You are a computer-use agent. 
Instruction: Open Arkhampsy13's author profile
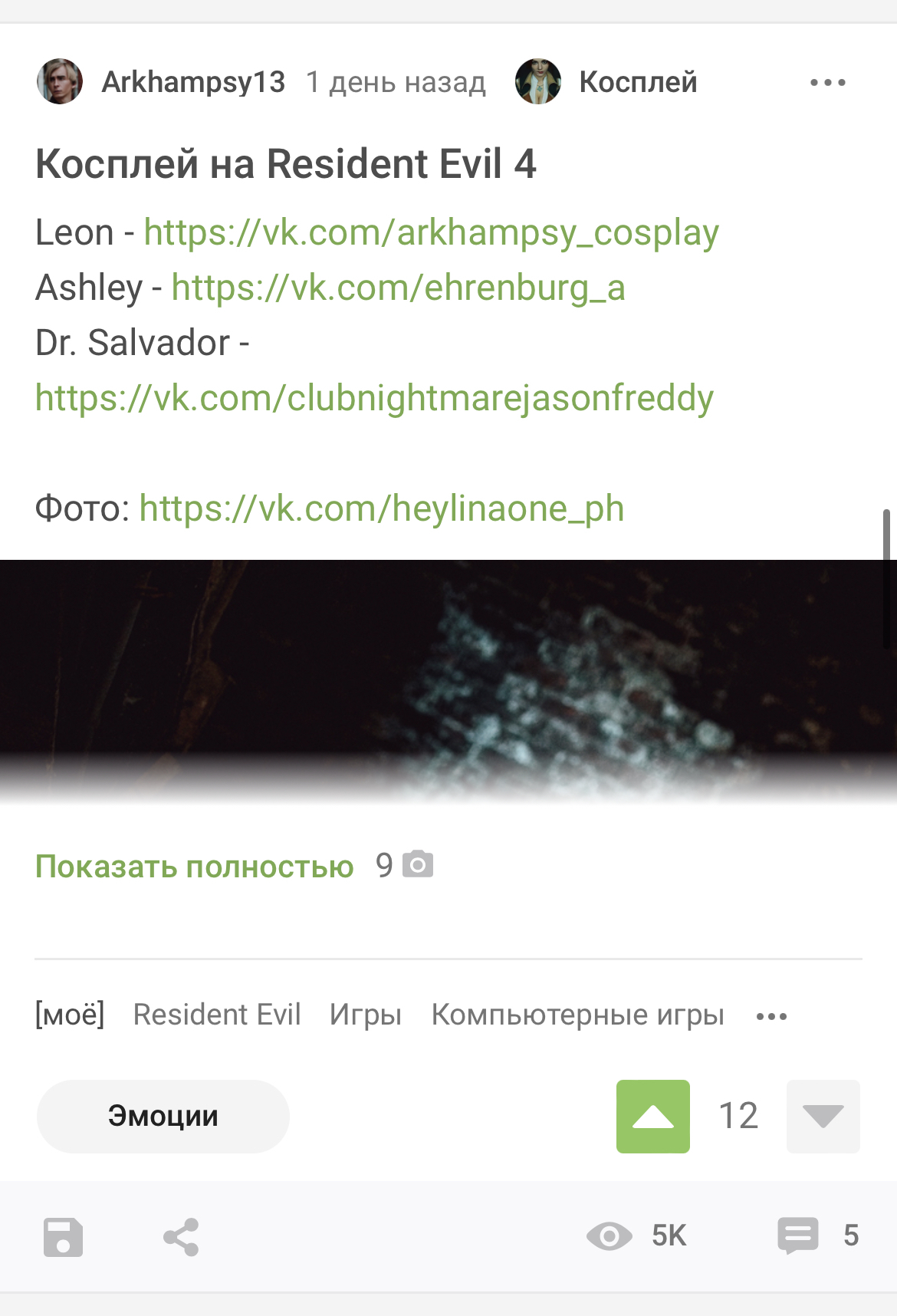pos(192,82)
